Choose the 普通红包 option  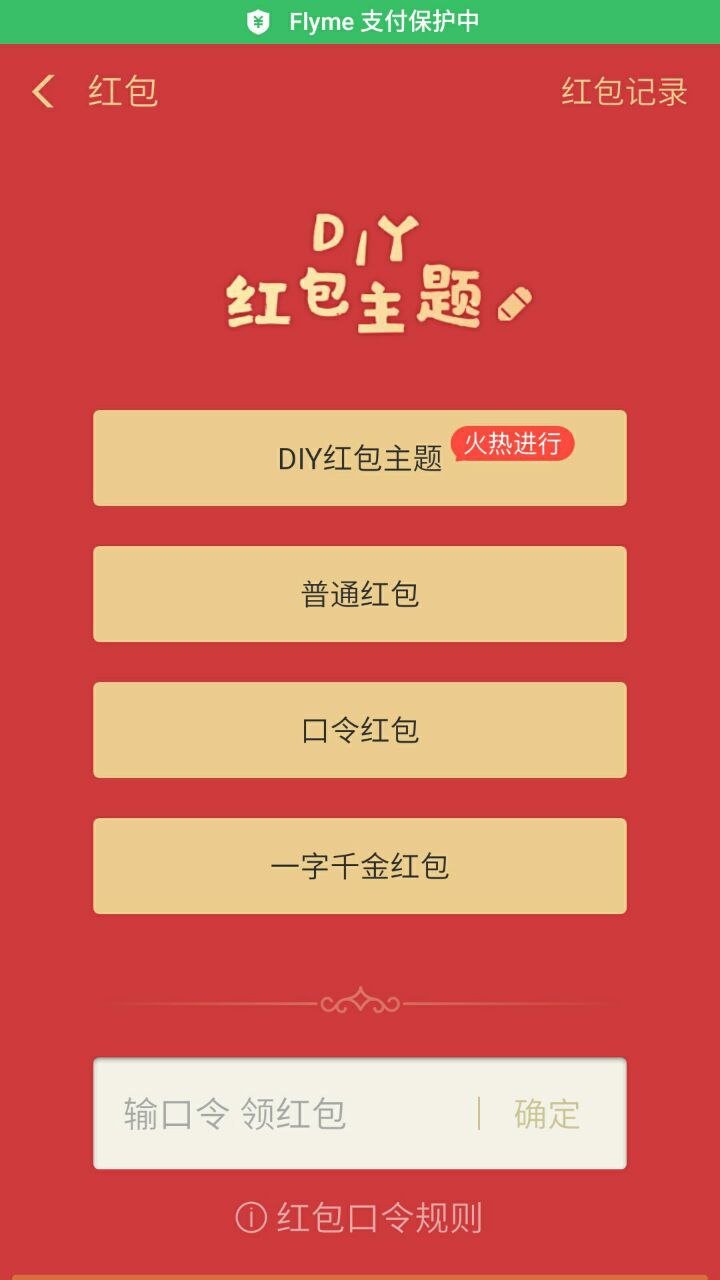[360, 594]
